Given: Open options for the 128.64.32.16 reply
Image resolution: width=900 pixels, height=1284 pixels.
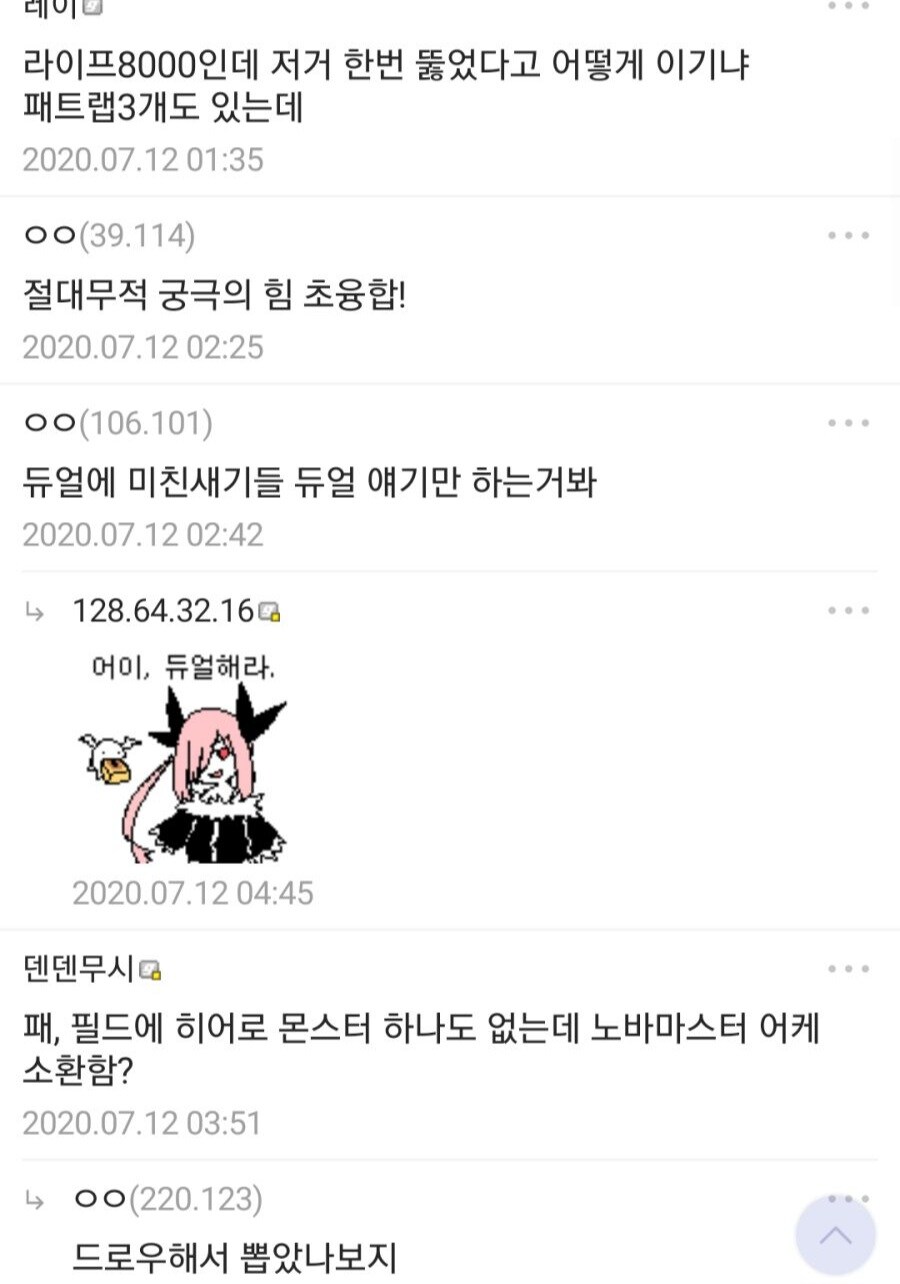Looking at the screenshot, I should tap(846, 608).
